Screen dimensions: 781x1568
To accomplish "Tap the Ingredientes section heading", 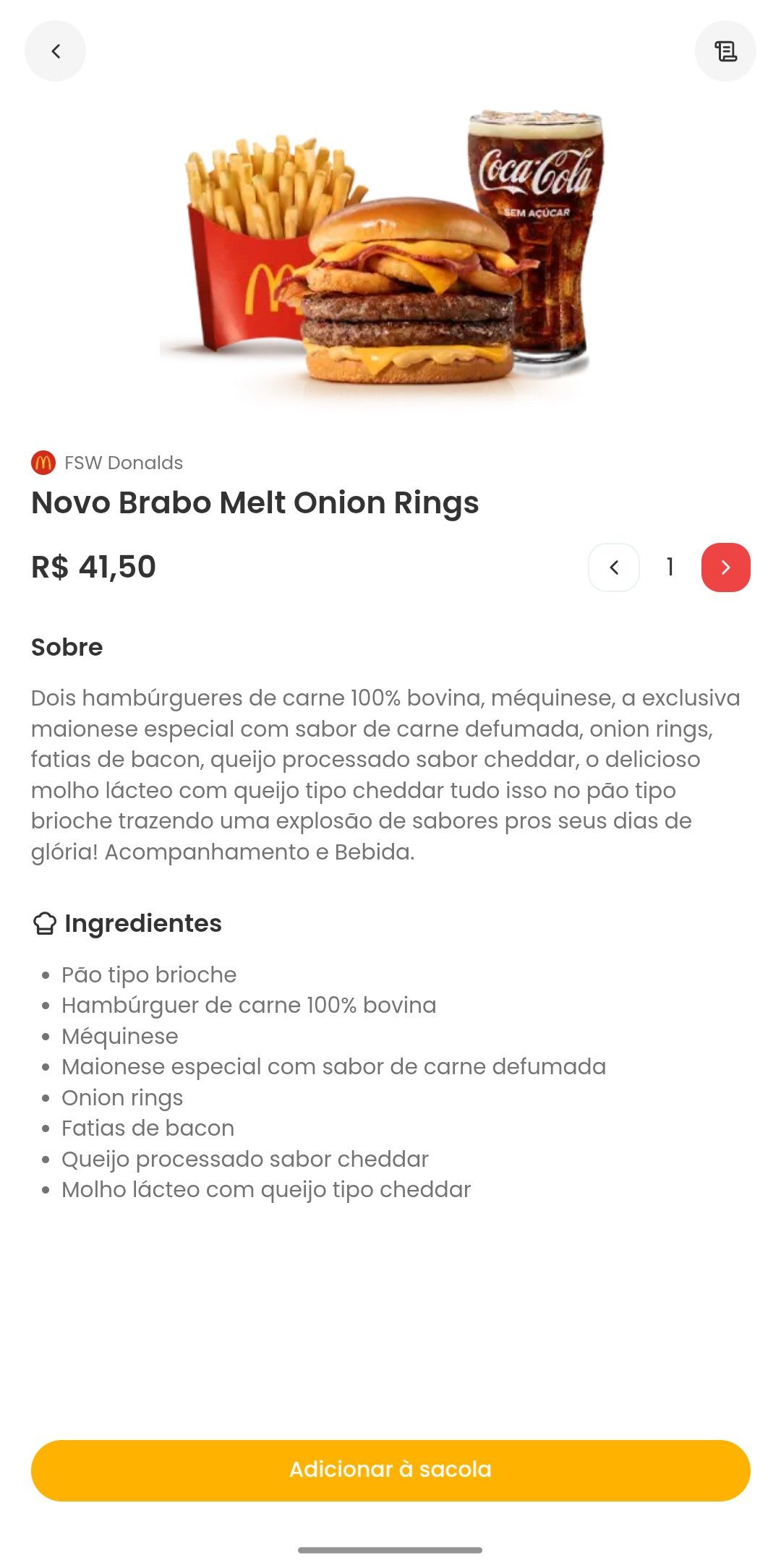I will [143, 923].
